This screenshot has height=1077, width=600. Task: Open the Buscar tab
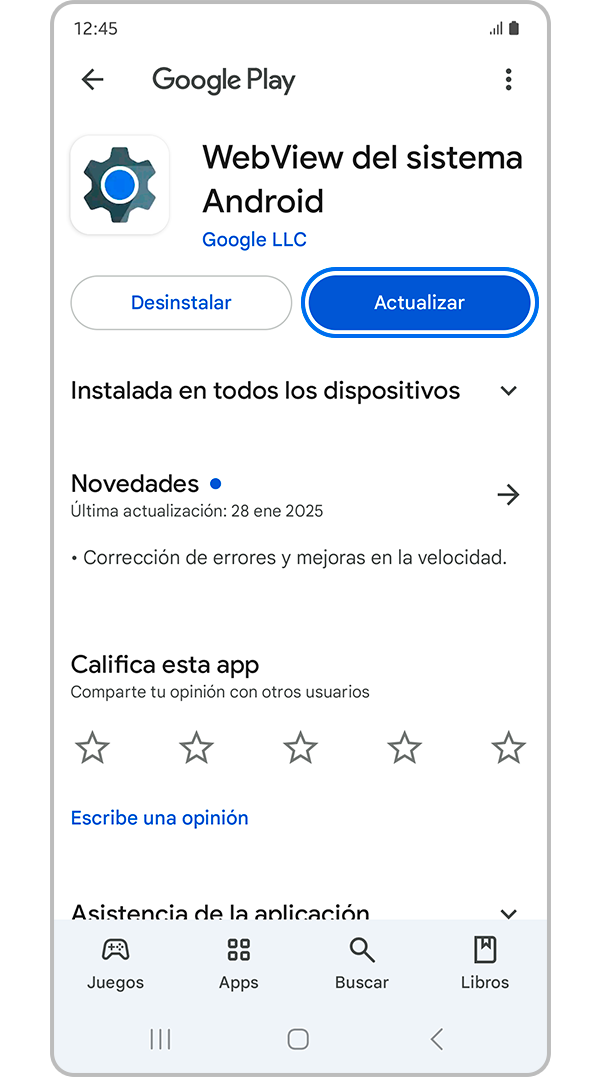point(361,963)
